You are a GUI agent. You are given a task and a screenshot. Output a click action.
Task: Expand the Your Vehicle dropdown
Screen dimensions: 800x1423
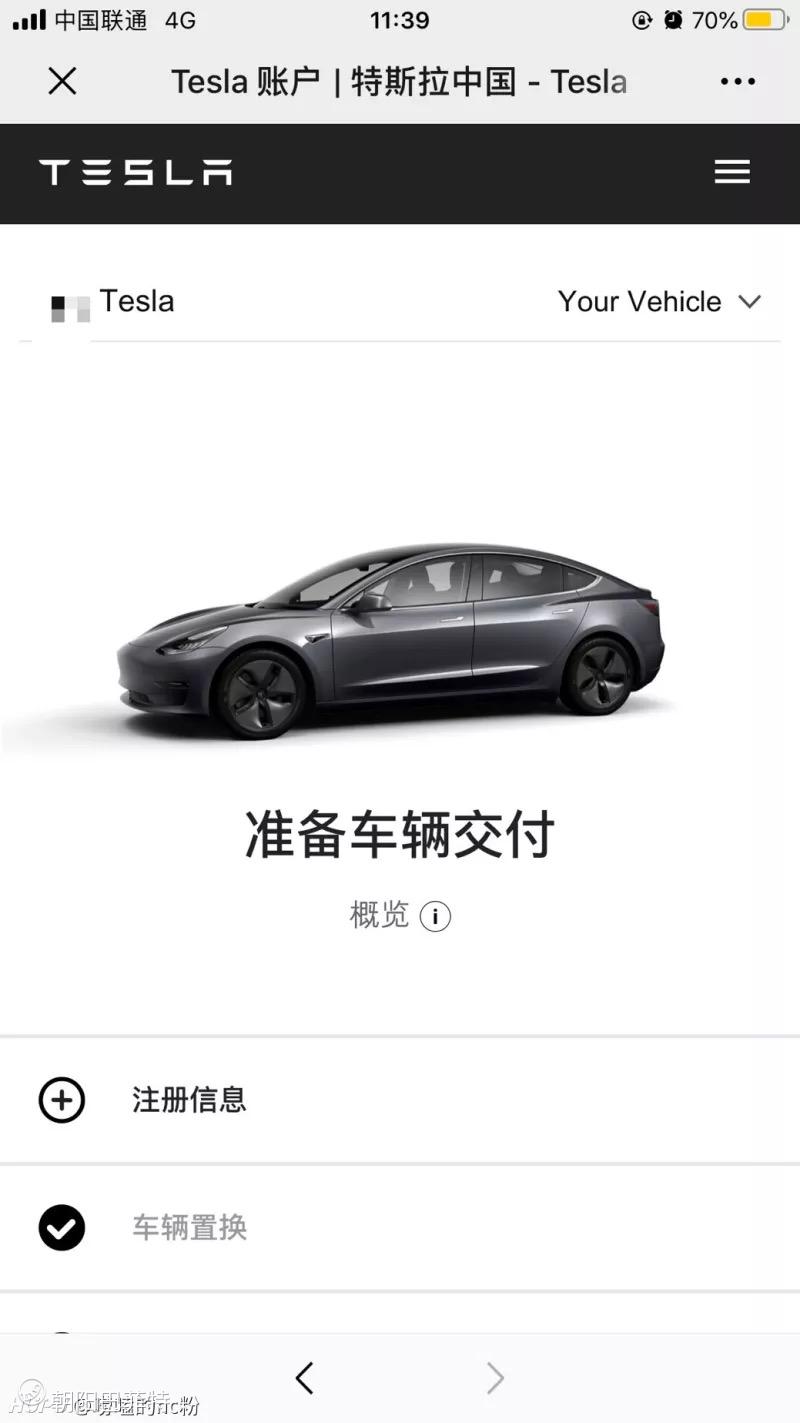pyautogui.click(x=660, y=302)
